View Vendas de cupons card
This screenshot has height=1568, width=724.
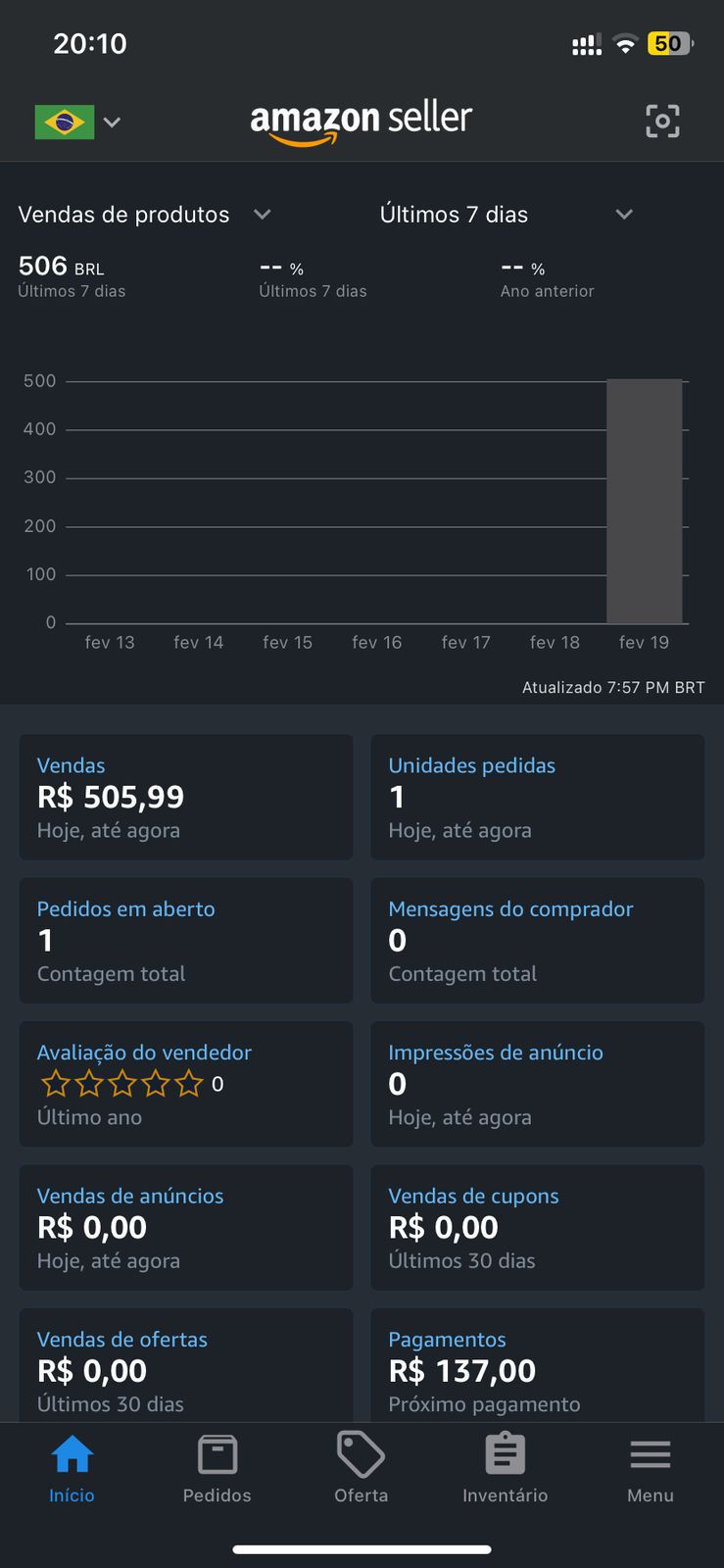[537, 1227]
